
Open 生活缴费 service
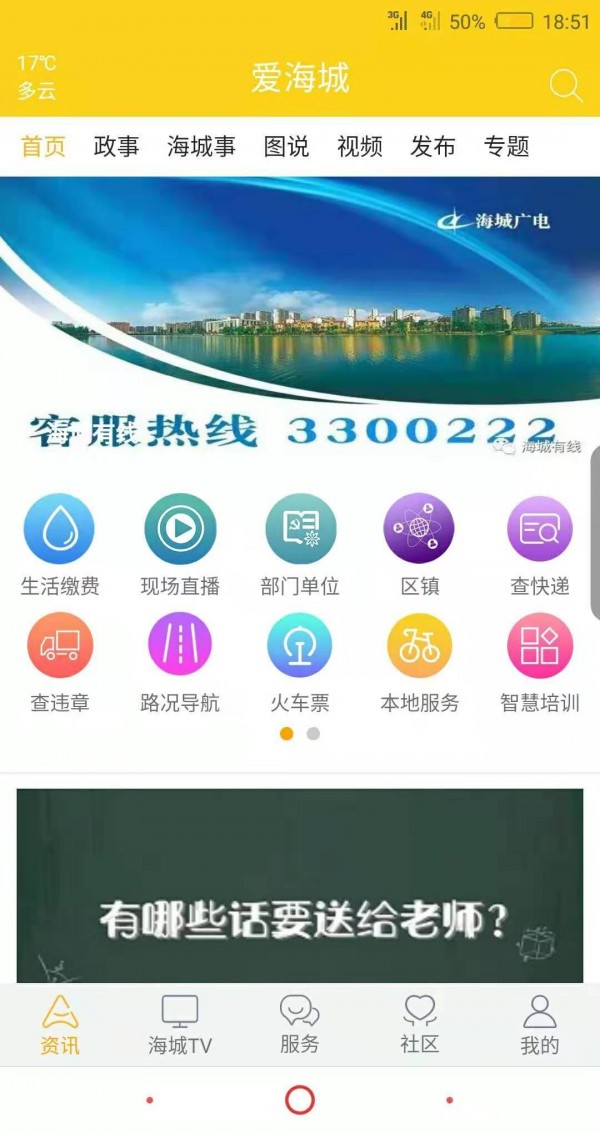coord(59,530)
